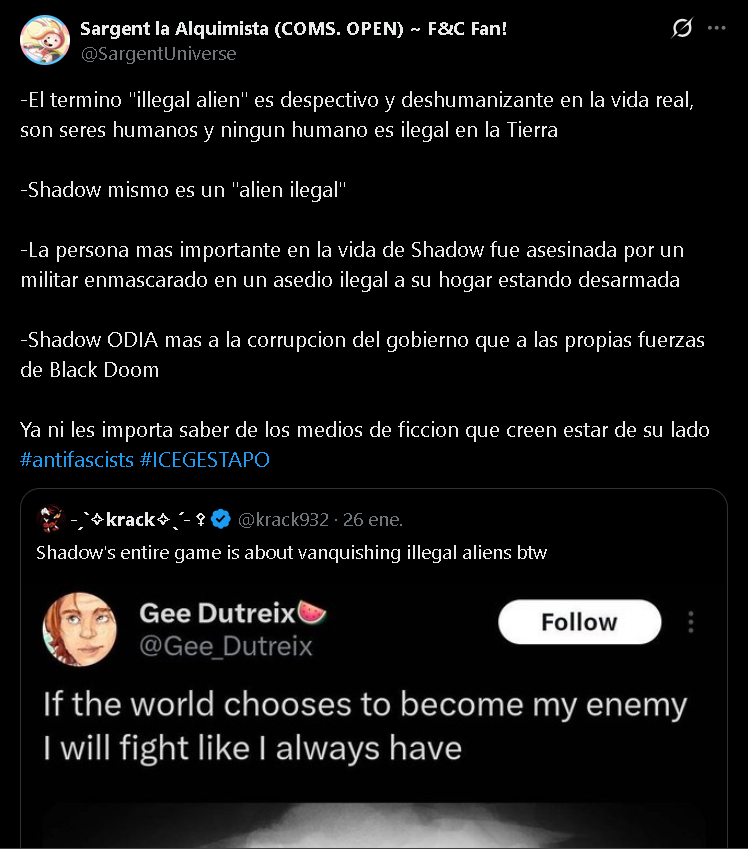Open the Grok icon beside the post header
The width and height of the screenshot is (748, 849).
[x=681, y=28]
